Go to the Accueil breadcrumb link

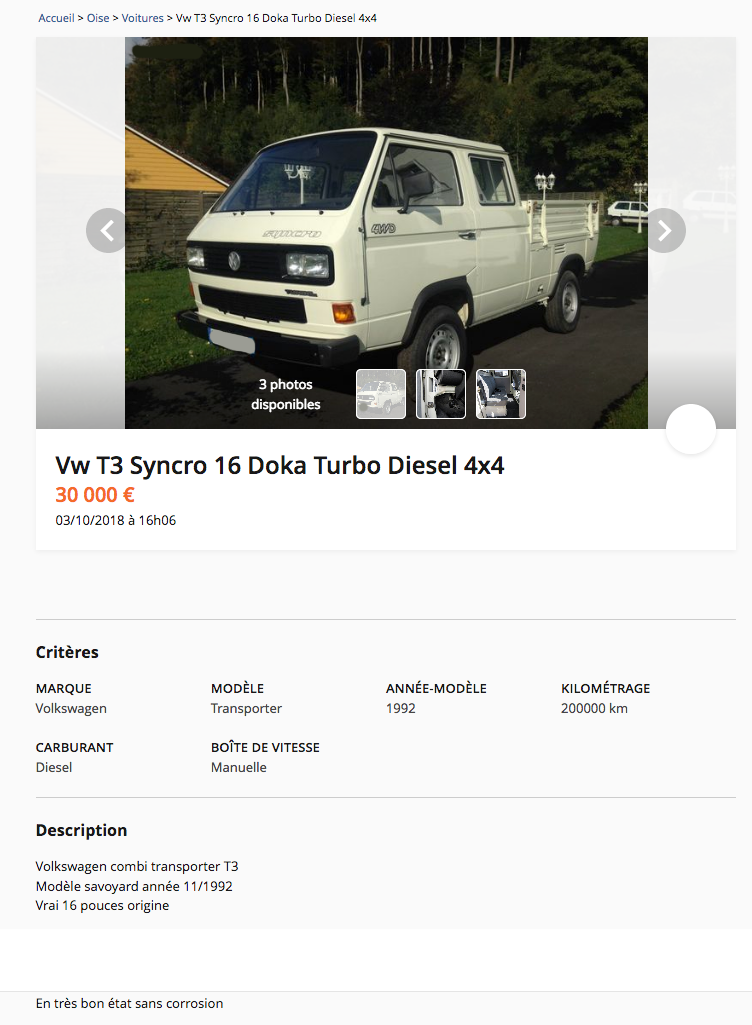[x=56, y=18]
